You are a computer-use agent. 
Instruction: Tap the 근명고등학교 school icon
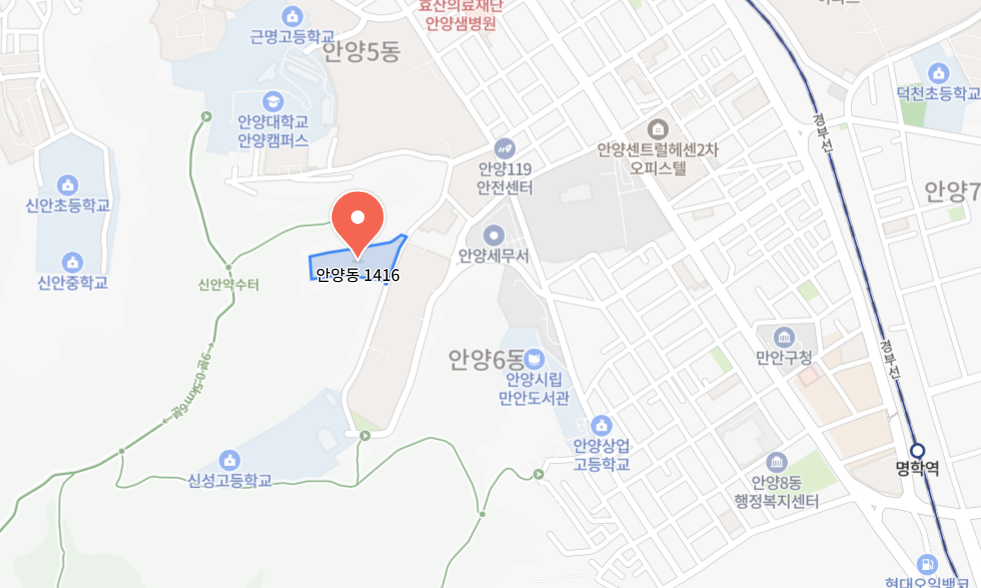[292, 16]
